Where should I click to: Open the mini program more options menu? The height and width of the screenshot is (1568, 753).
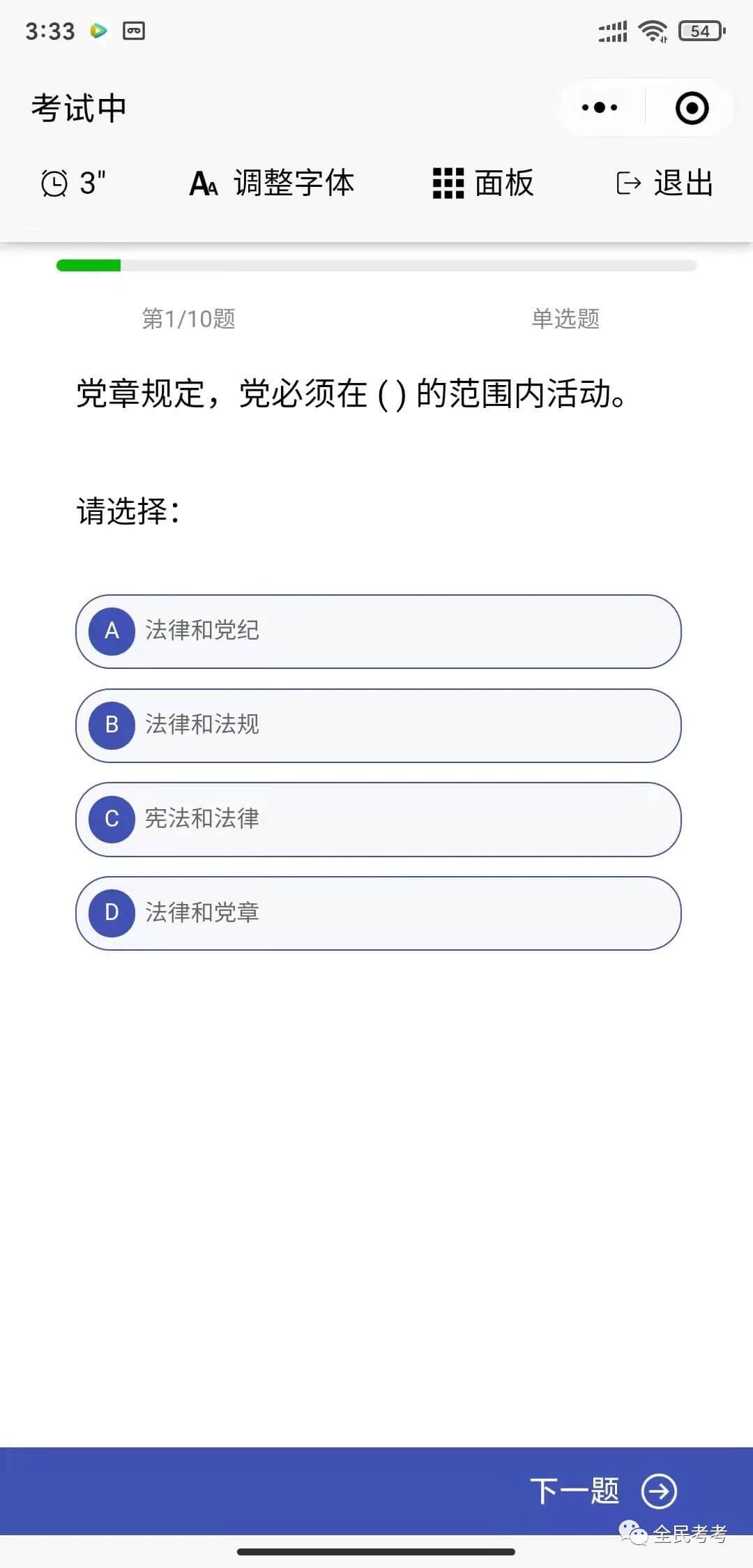(600, 107)
